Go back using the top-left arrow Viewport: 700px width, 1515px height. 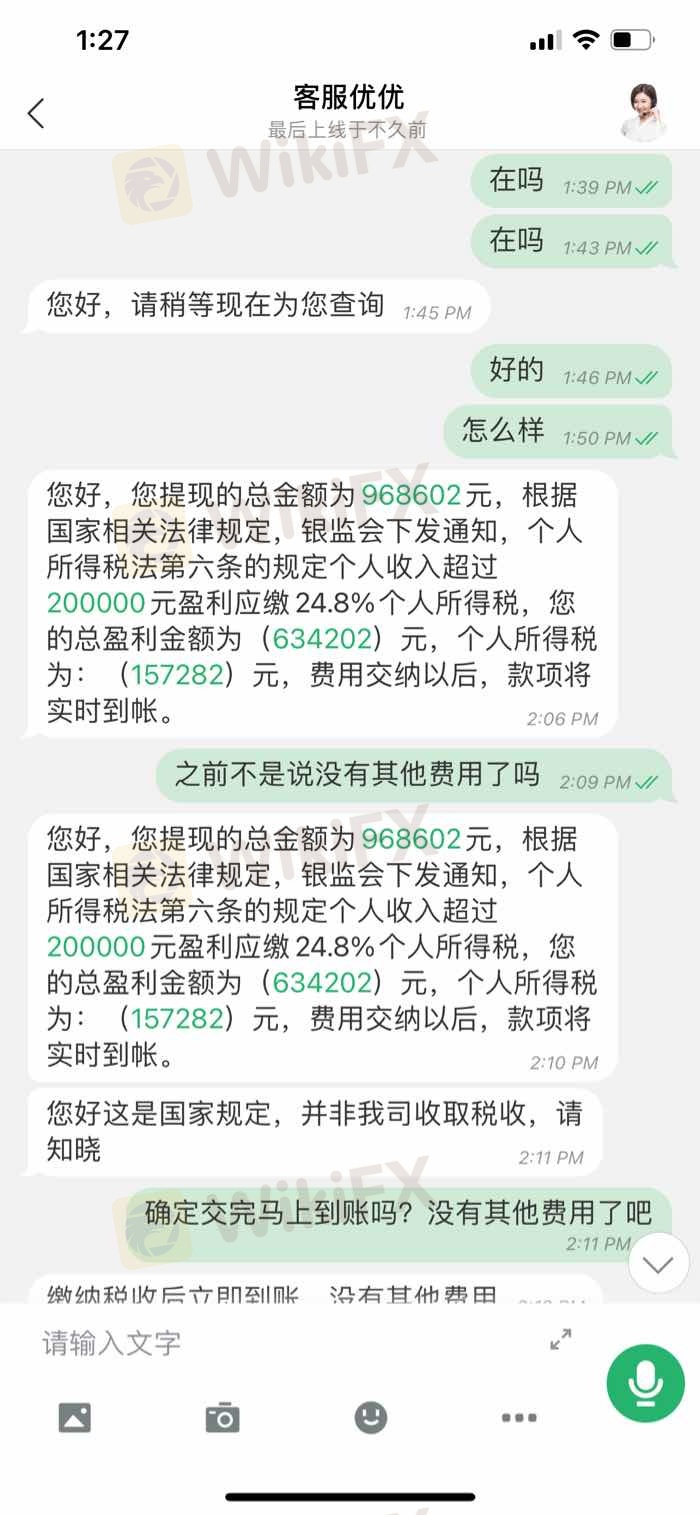[x=36, y=113]
